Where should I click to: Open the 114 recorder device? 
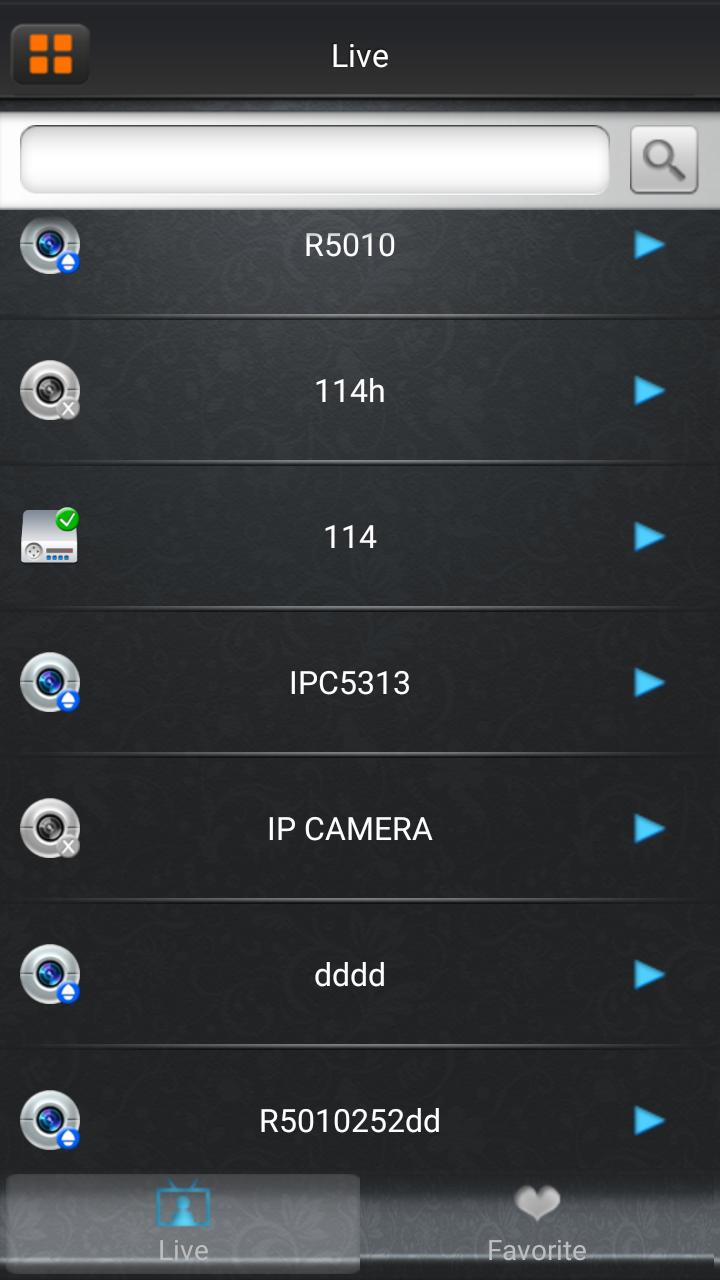tap(350, 537)
